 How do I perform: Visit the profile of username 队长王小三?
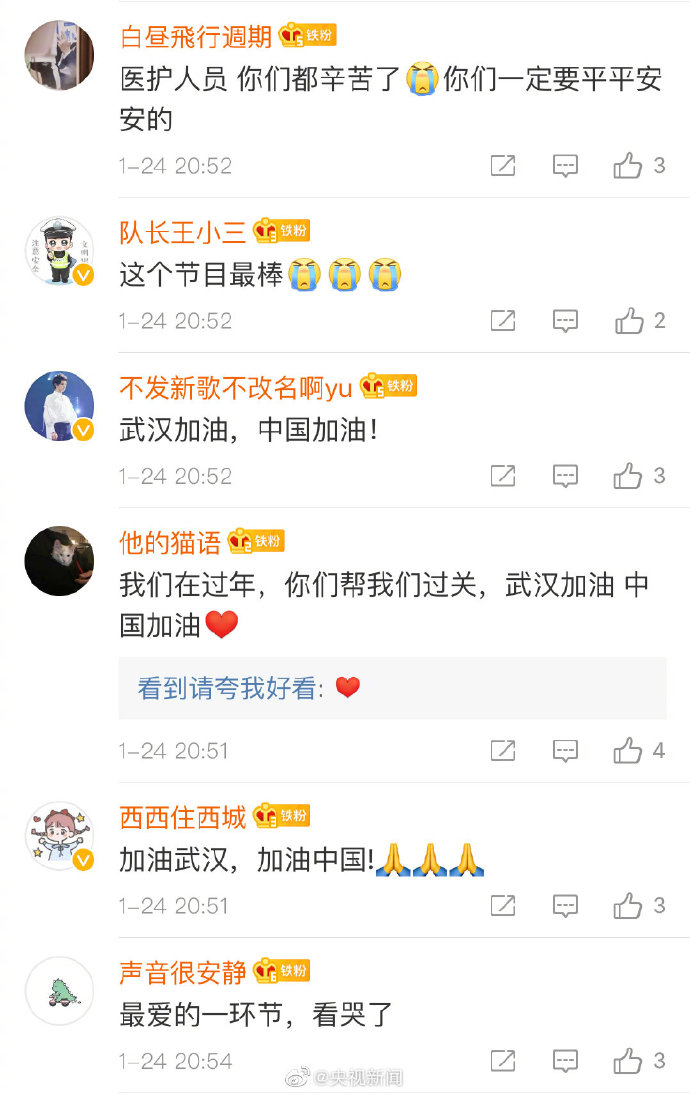coord(182,232)
